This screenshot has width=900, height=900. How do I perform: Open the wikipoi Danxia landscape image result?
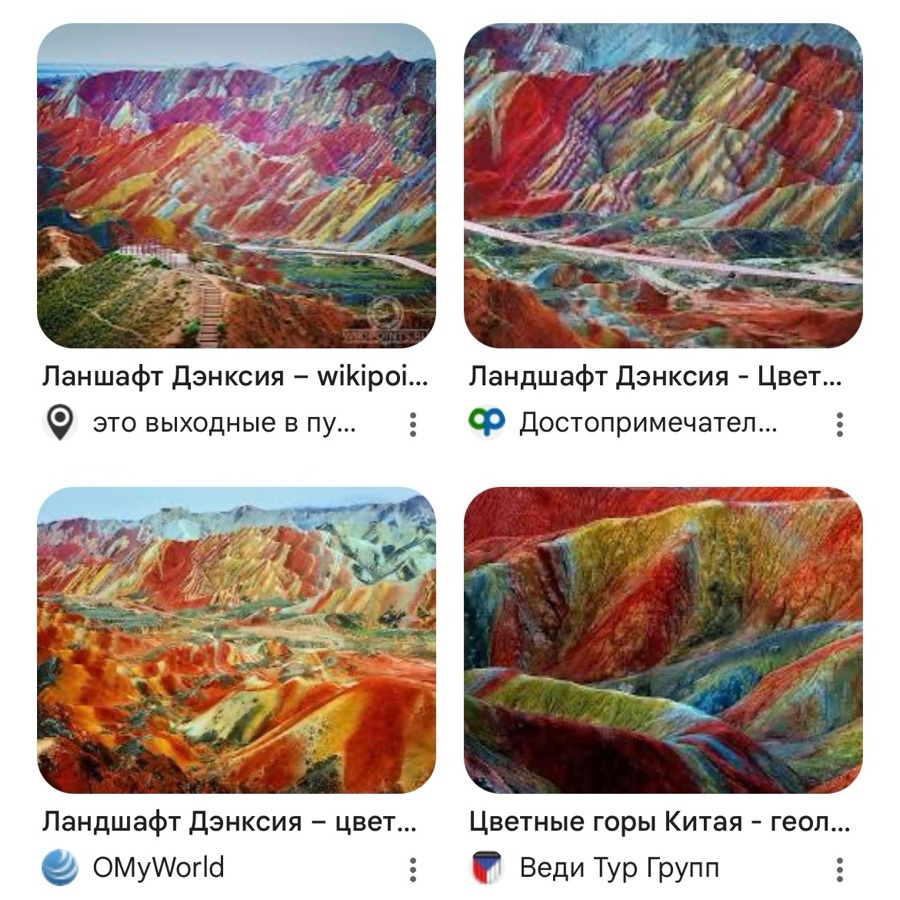[x=236, y=185]
